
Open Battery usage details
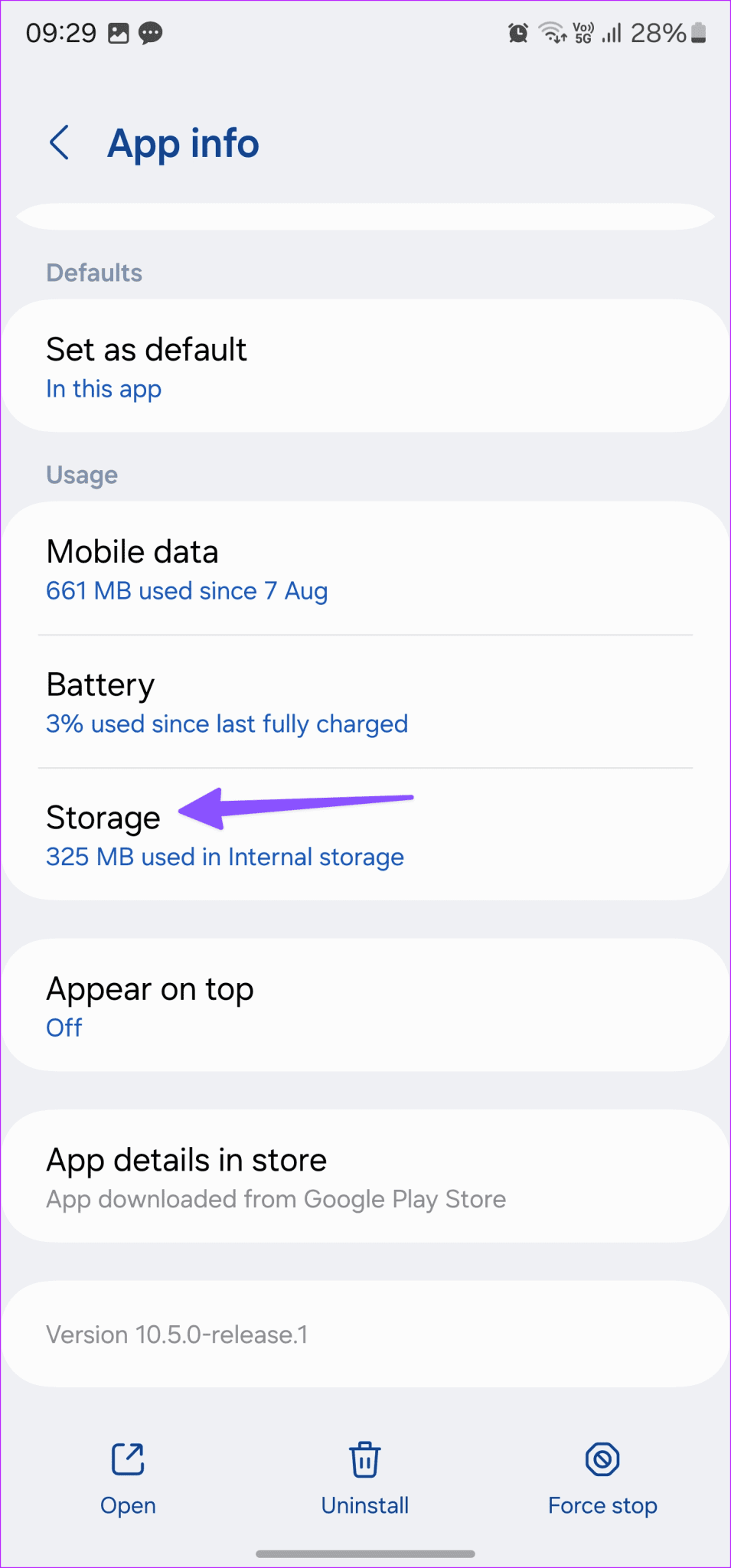click(x=365, y=701)
